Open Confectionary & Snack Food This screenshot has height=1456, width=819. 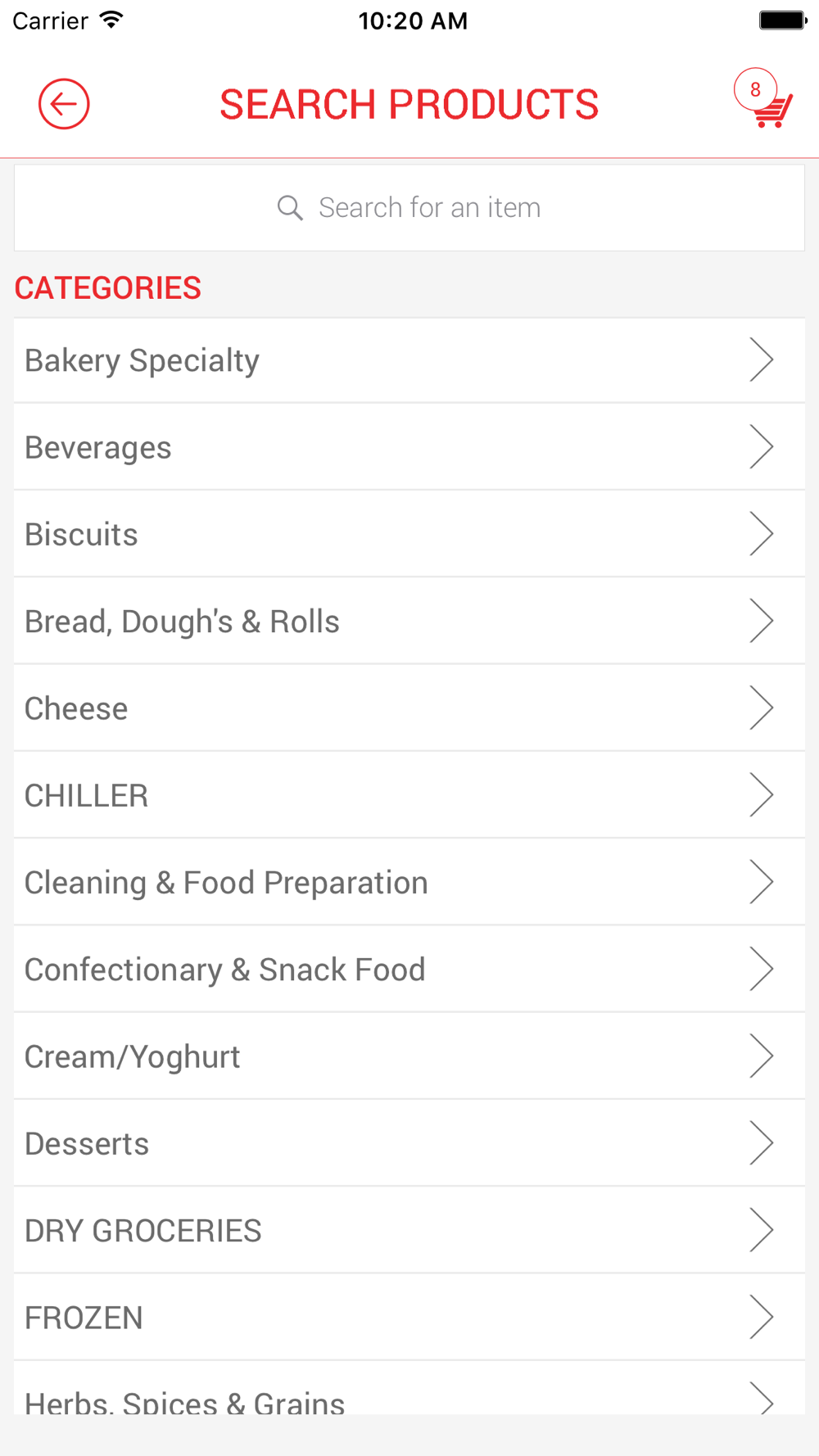[409, 970]
